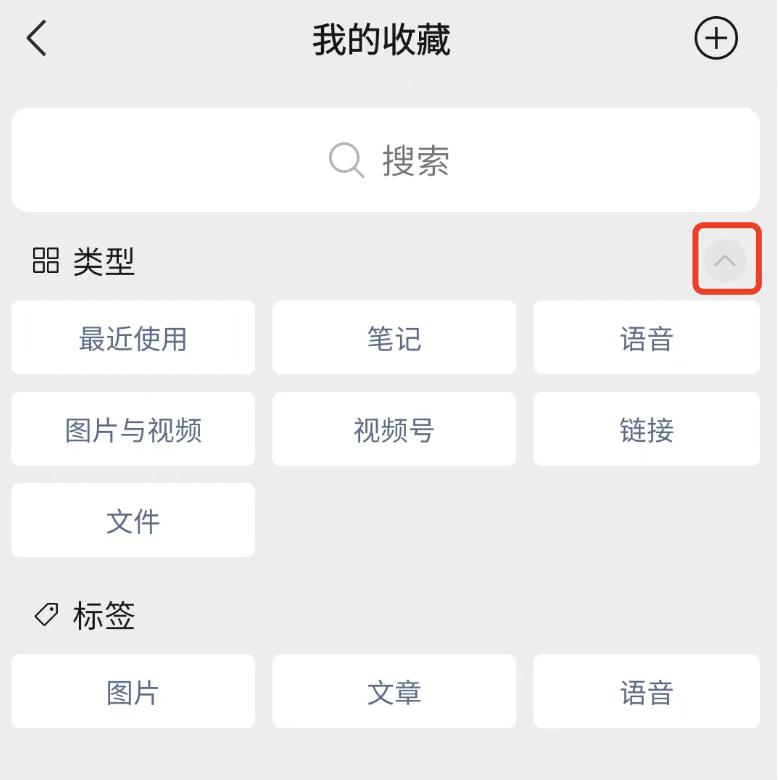Select the 链接 type to view links
Screen dimensions: 778x780
(646, 428)
